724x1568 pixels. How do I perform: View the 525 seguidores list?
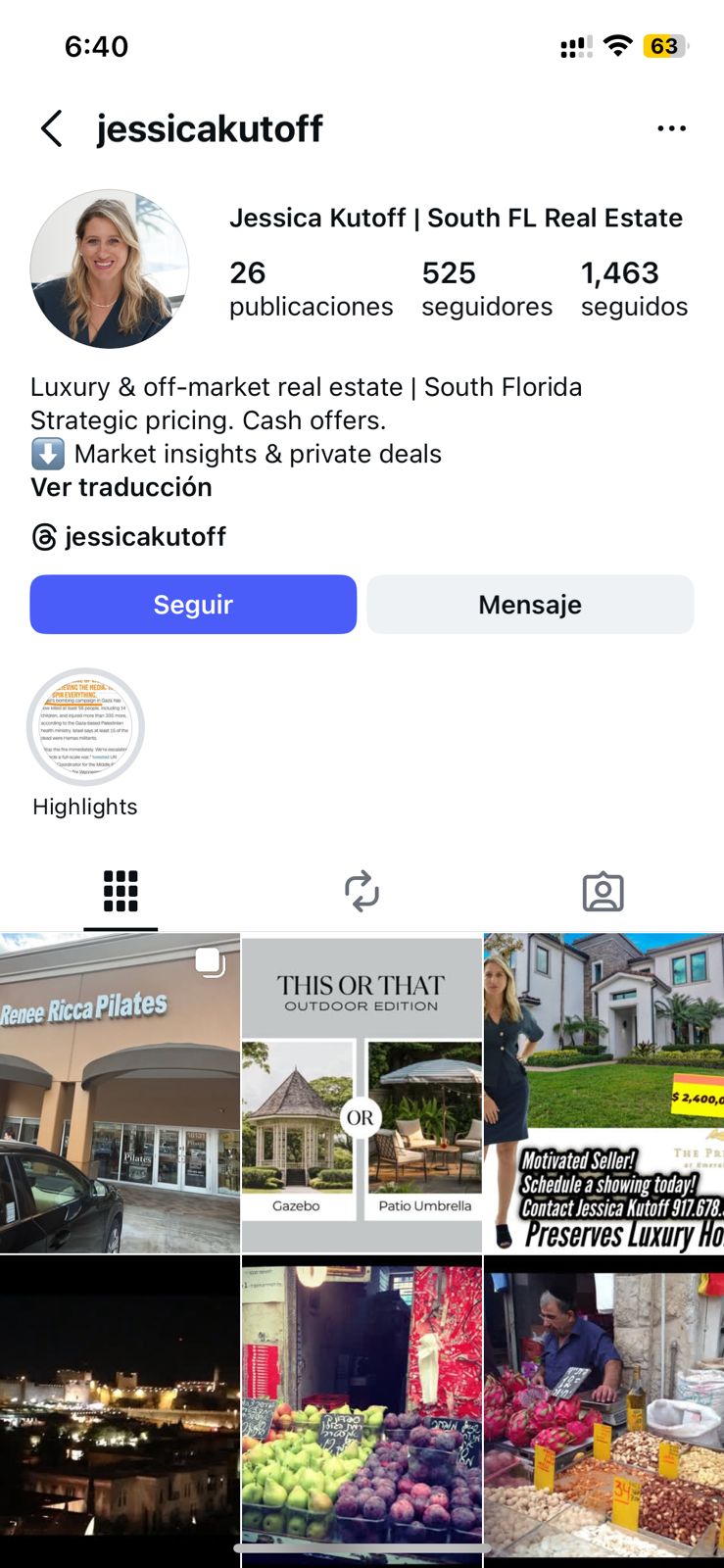487,287
